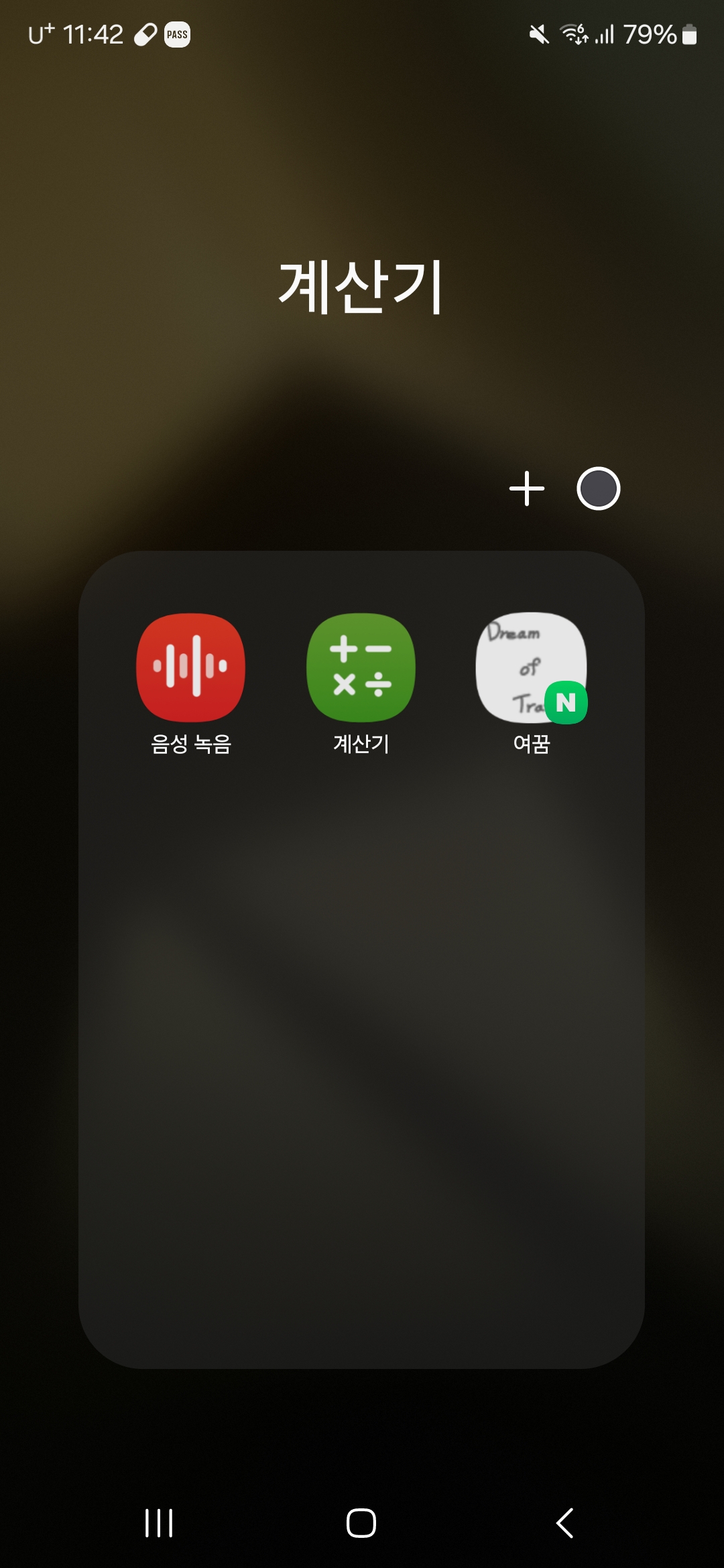Add apps to the folder with plus

[x=527, y=488]
